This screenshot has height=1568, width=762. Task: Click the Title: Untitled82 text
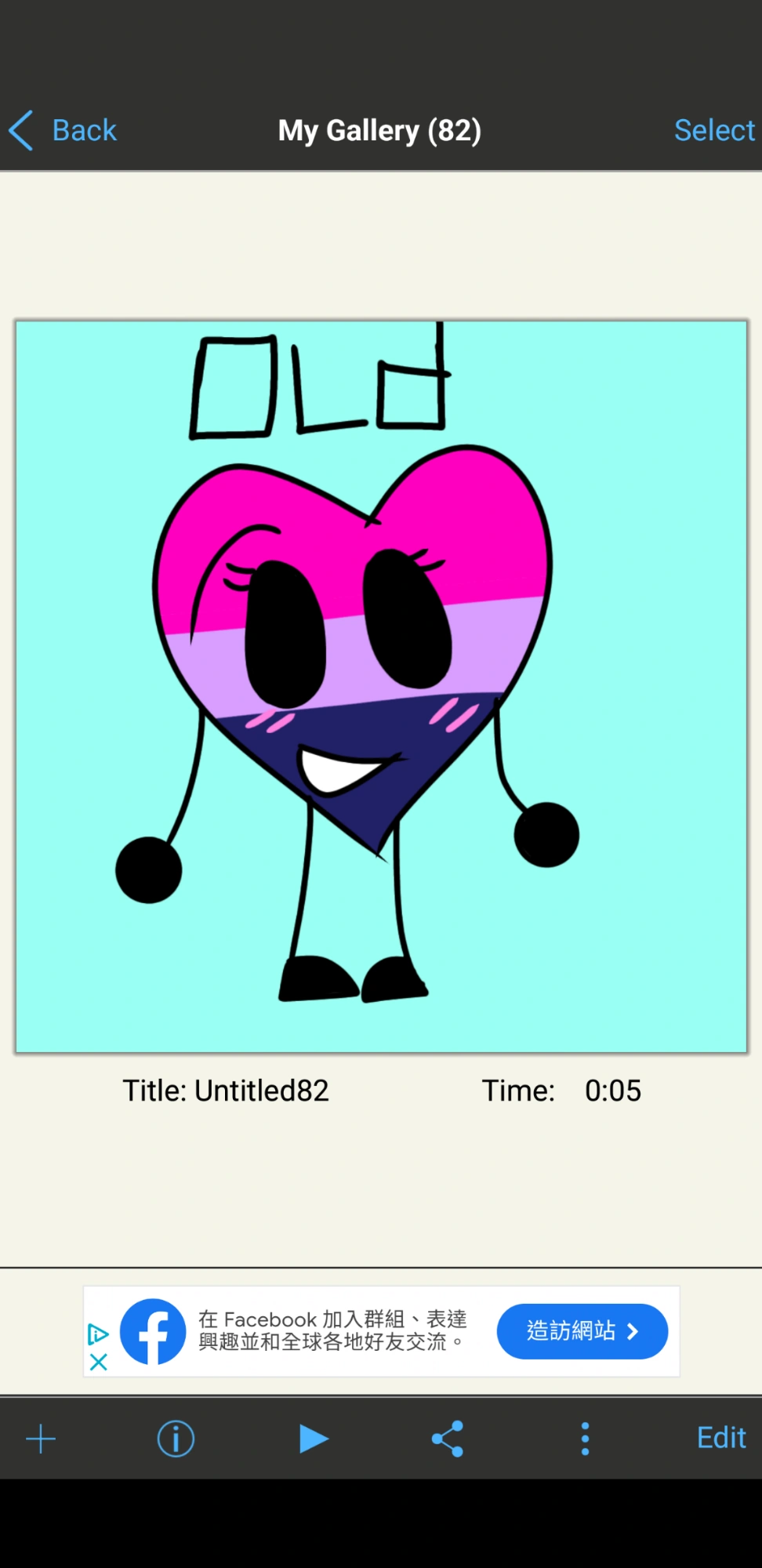226,1091
